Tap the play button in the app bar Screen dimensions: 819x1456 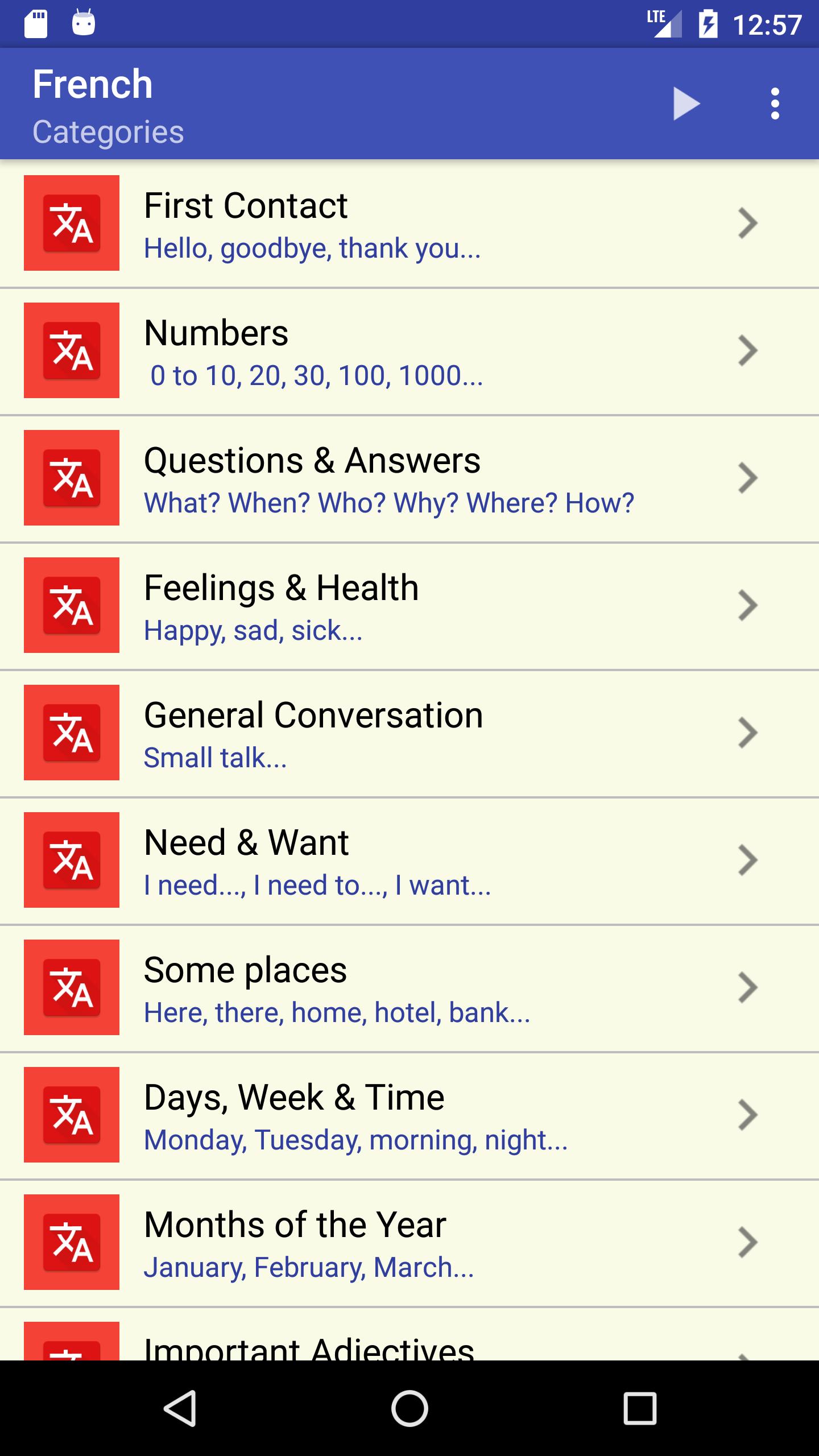686,104
